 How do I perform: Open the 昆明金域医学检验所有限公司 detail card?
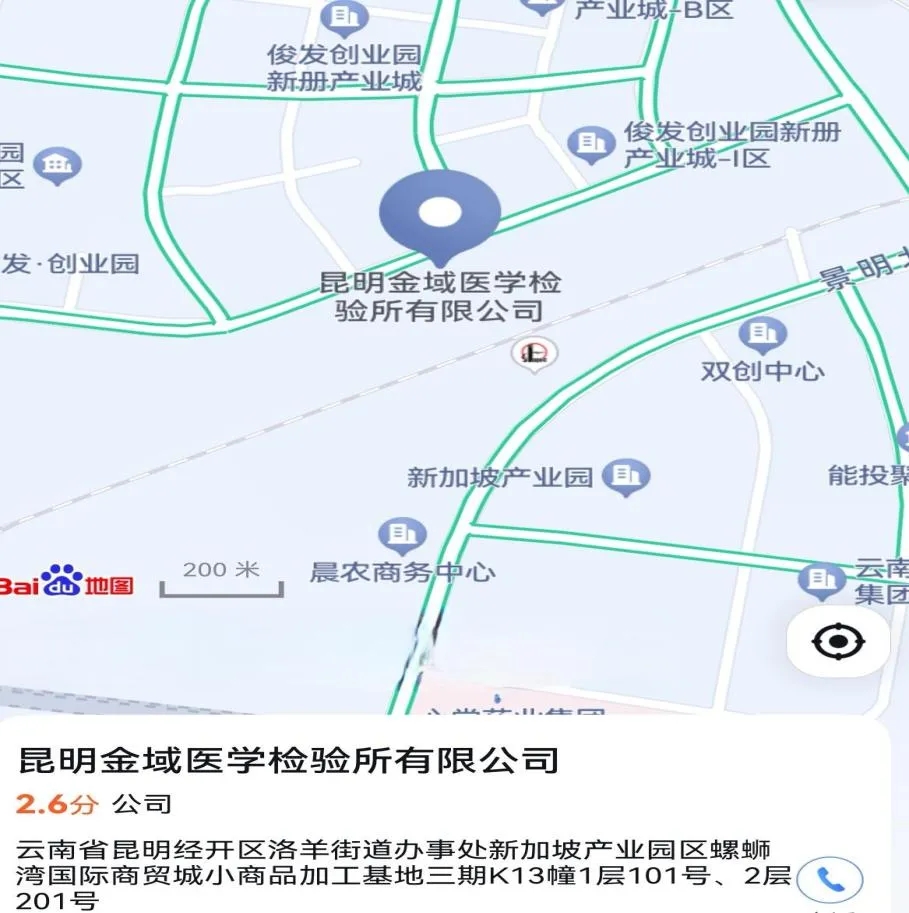pos(288,760)
